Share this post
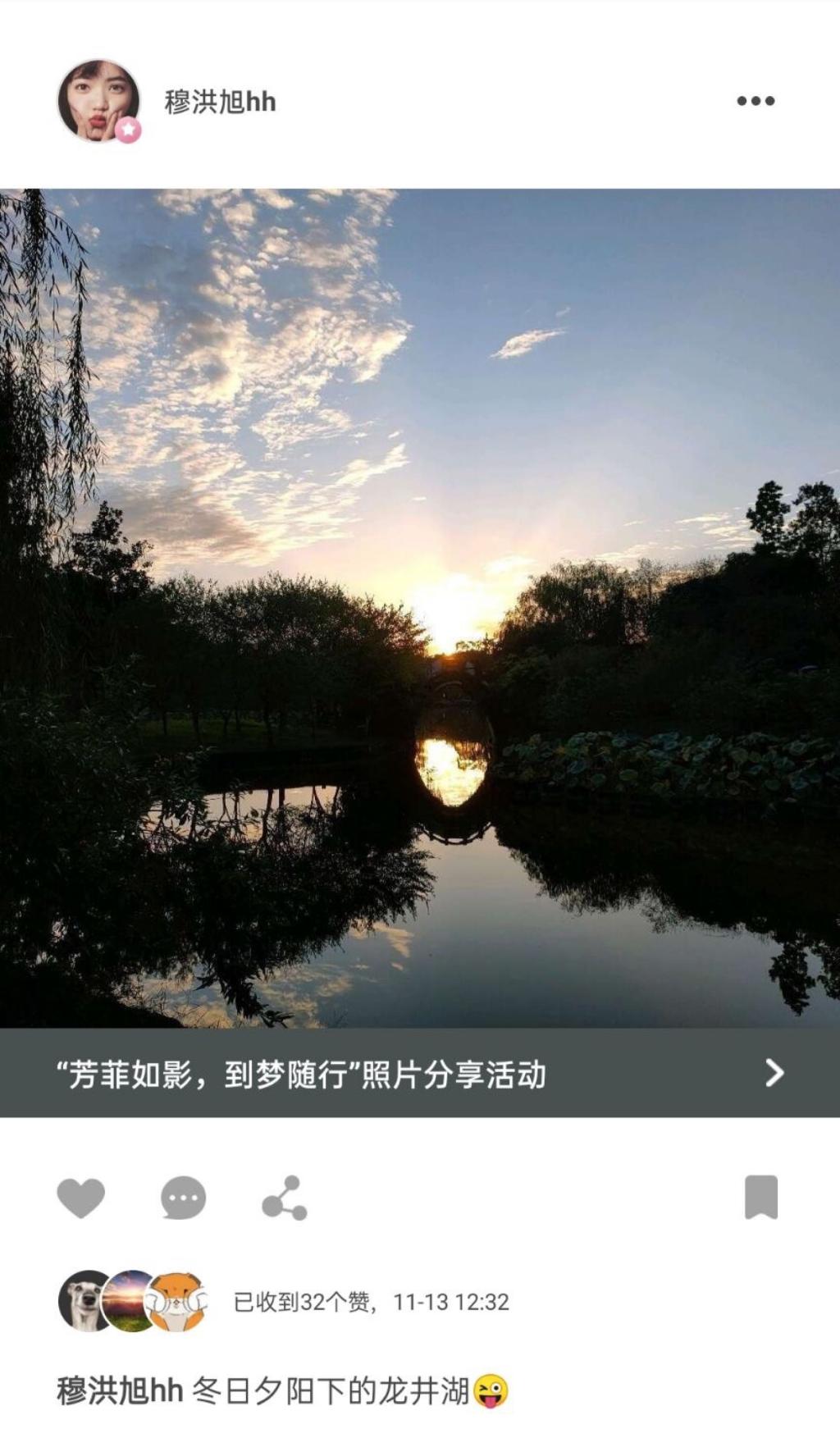This screenshot has width=840, height=1447. coord(284,1198)
